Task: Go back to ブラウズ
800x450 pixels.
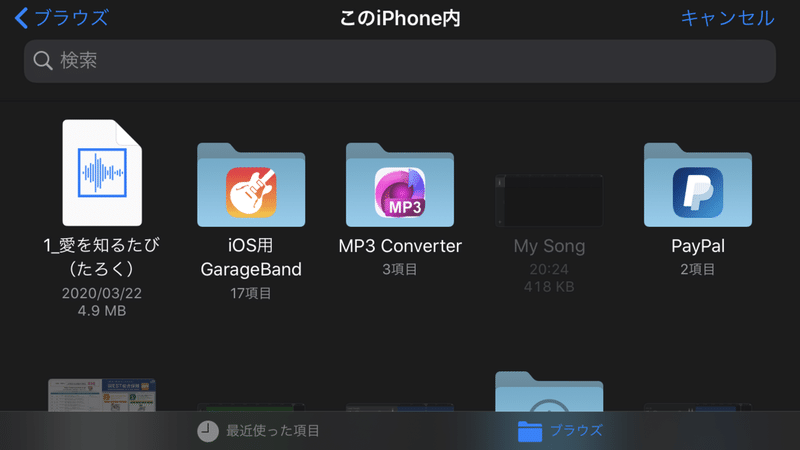Action: coord(62,18)
